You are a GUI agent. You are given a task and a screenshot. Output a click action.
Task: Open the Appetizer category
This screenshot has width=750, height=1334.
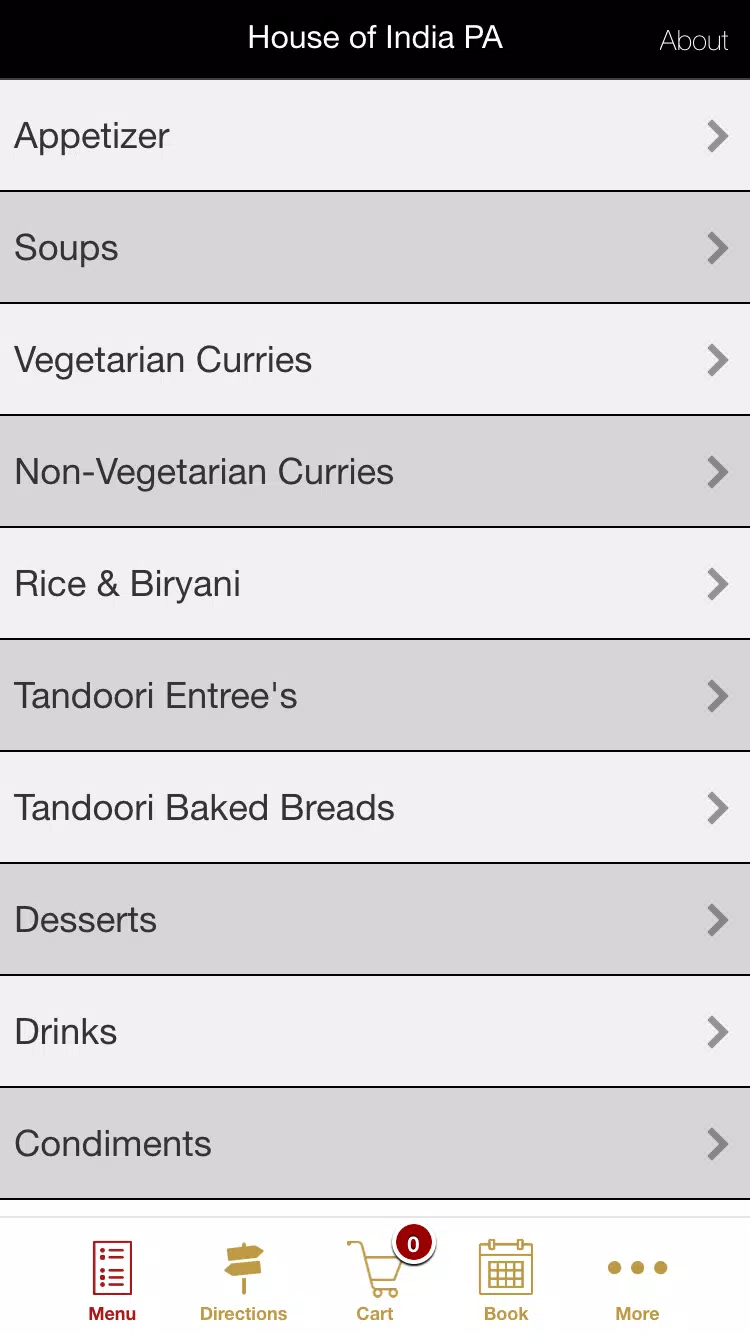(375, 135)
